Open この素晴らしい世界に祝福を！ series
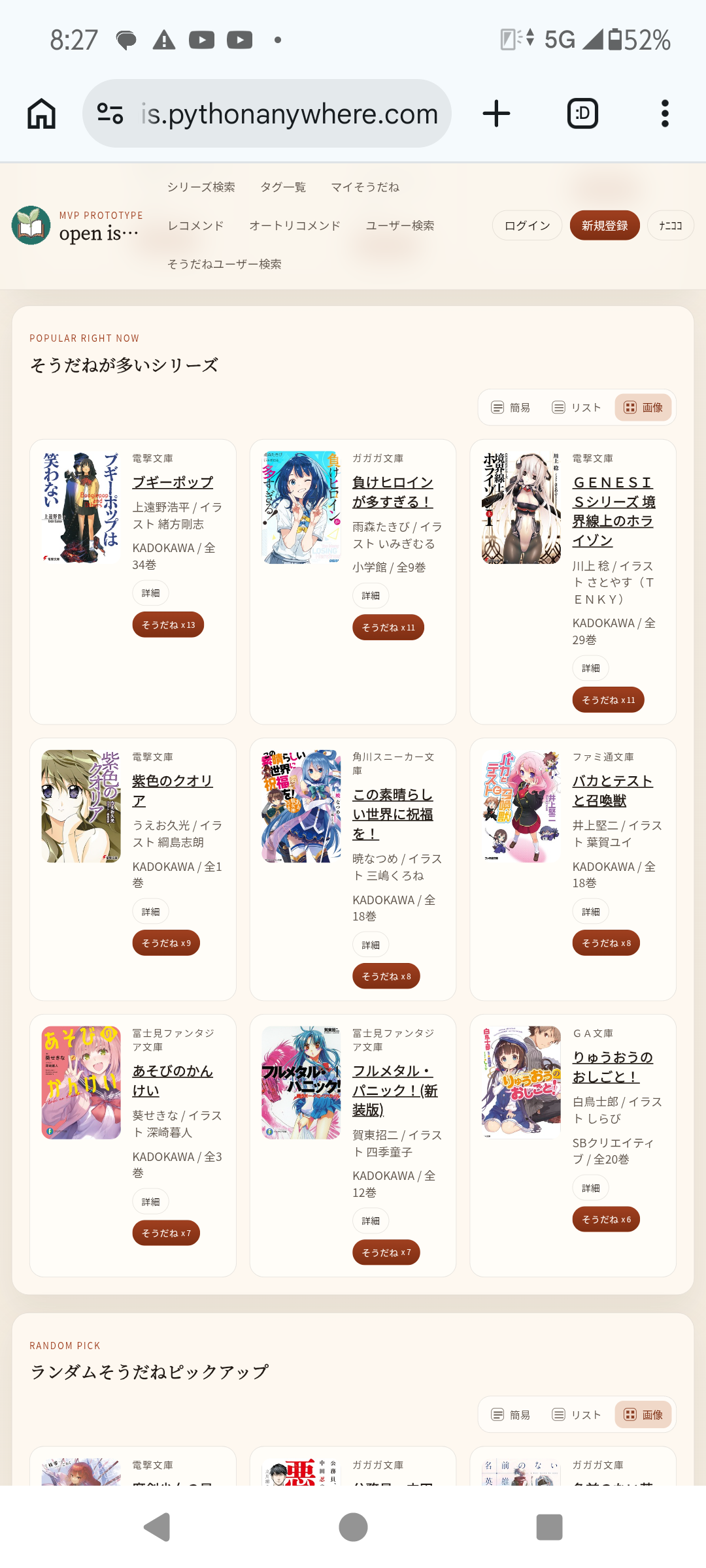This screenshot has height=1568, width=706. 392,814
